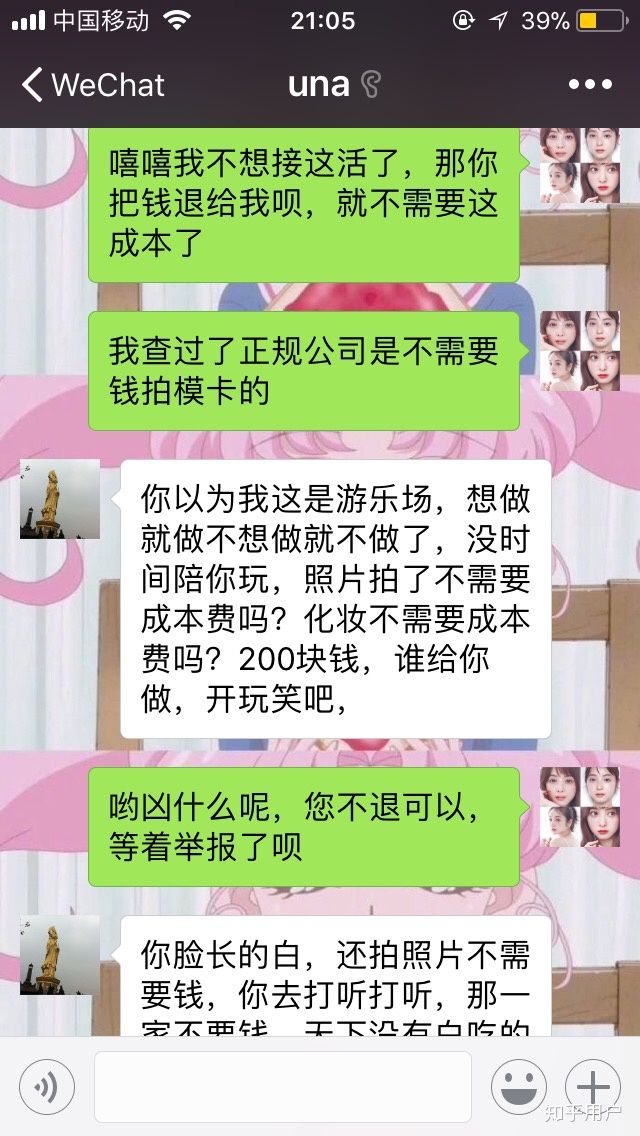View contact avatar beside the 你以为我这是游乐场 message
Viewport: 640px width, 1136px height.
(x=60, y=499)
